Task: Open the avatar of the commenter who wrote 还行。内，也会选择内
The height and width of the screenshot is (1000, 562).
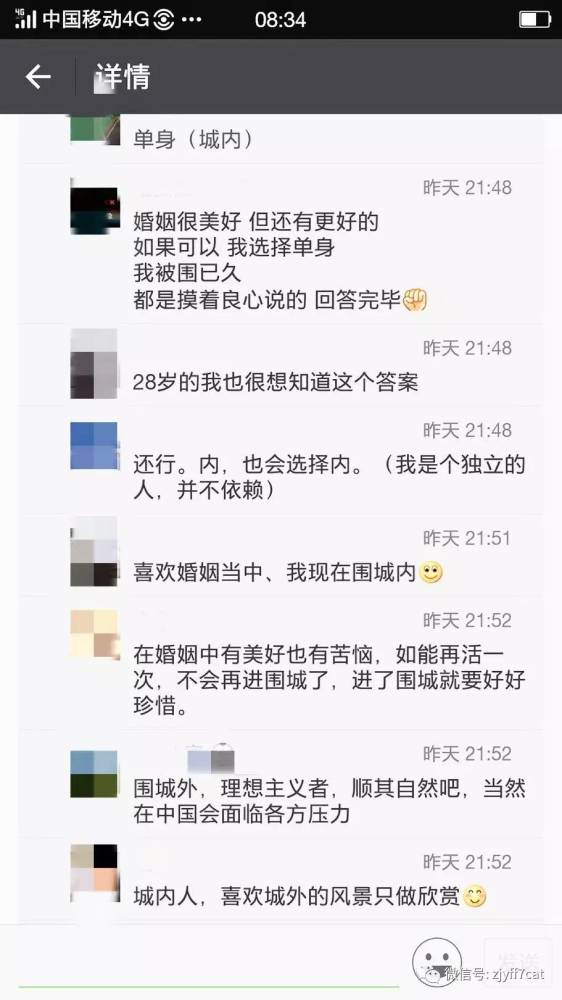Action: [x=94, y=446]
